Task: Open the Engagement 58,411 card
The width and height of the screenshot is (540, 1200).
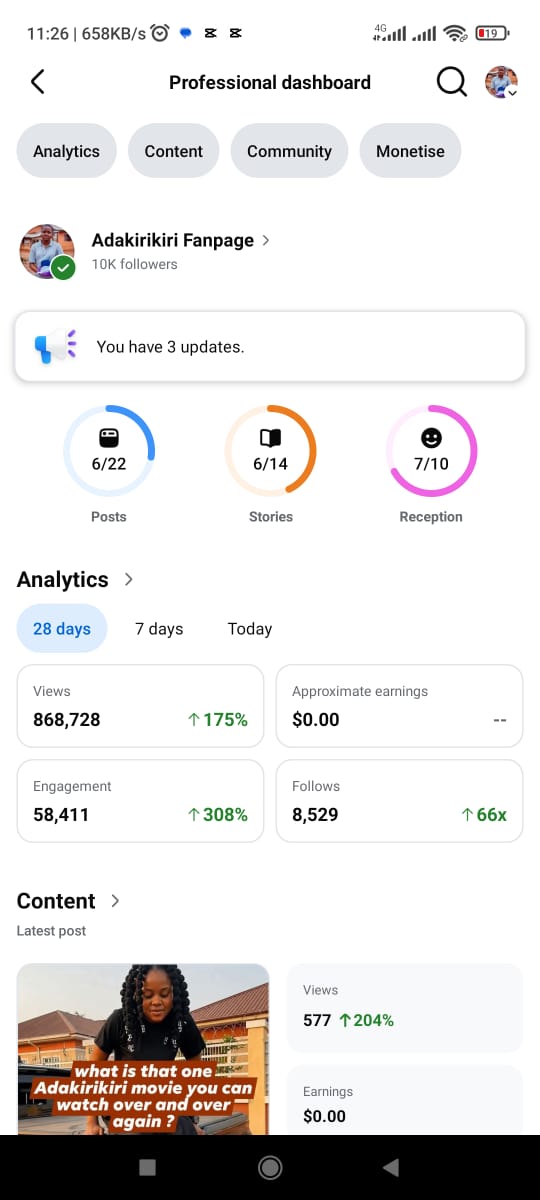Action: [x=140, y=801]
